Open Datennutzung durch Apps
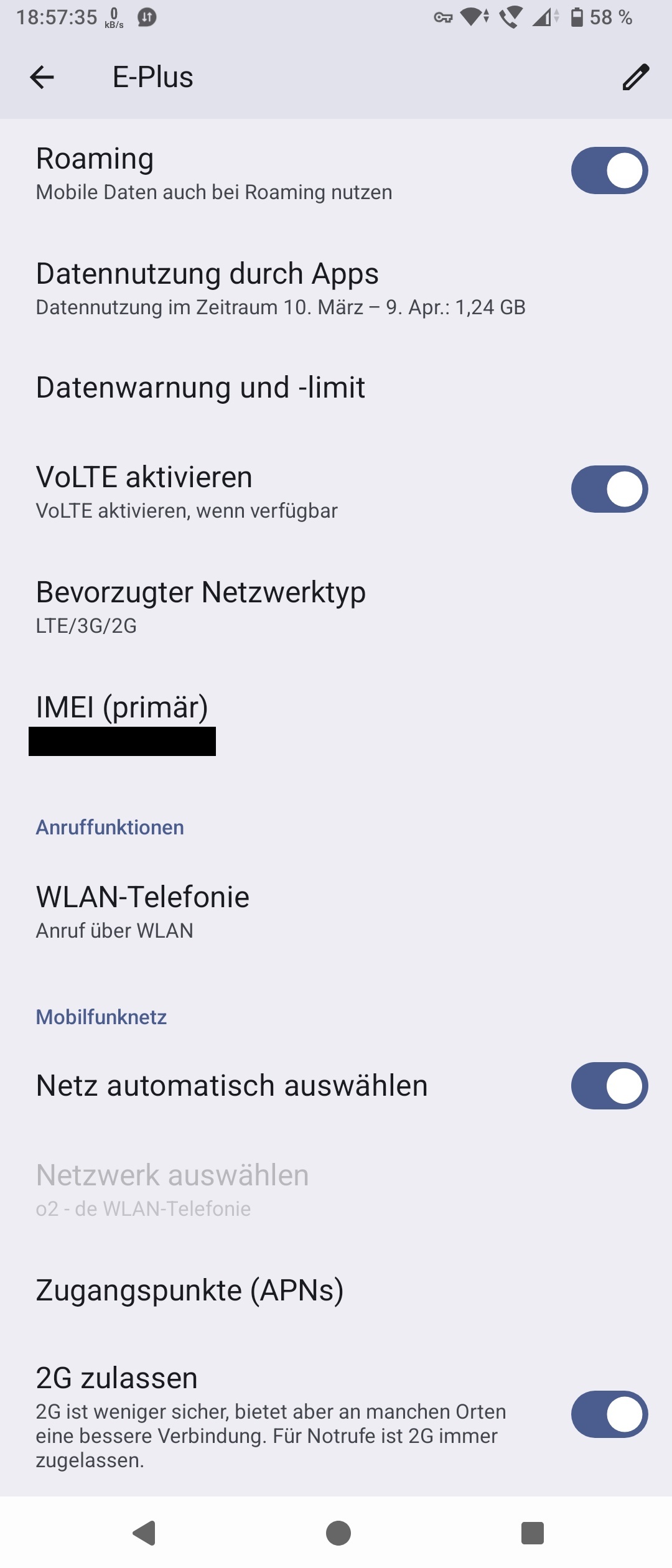 (x=280, y=289)
